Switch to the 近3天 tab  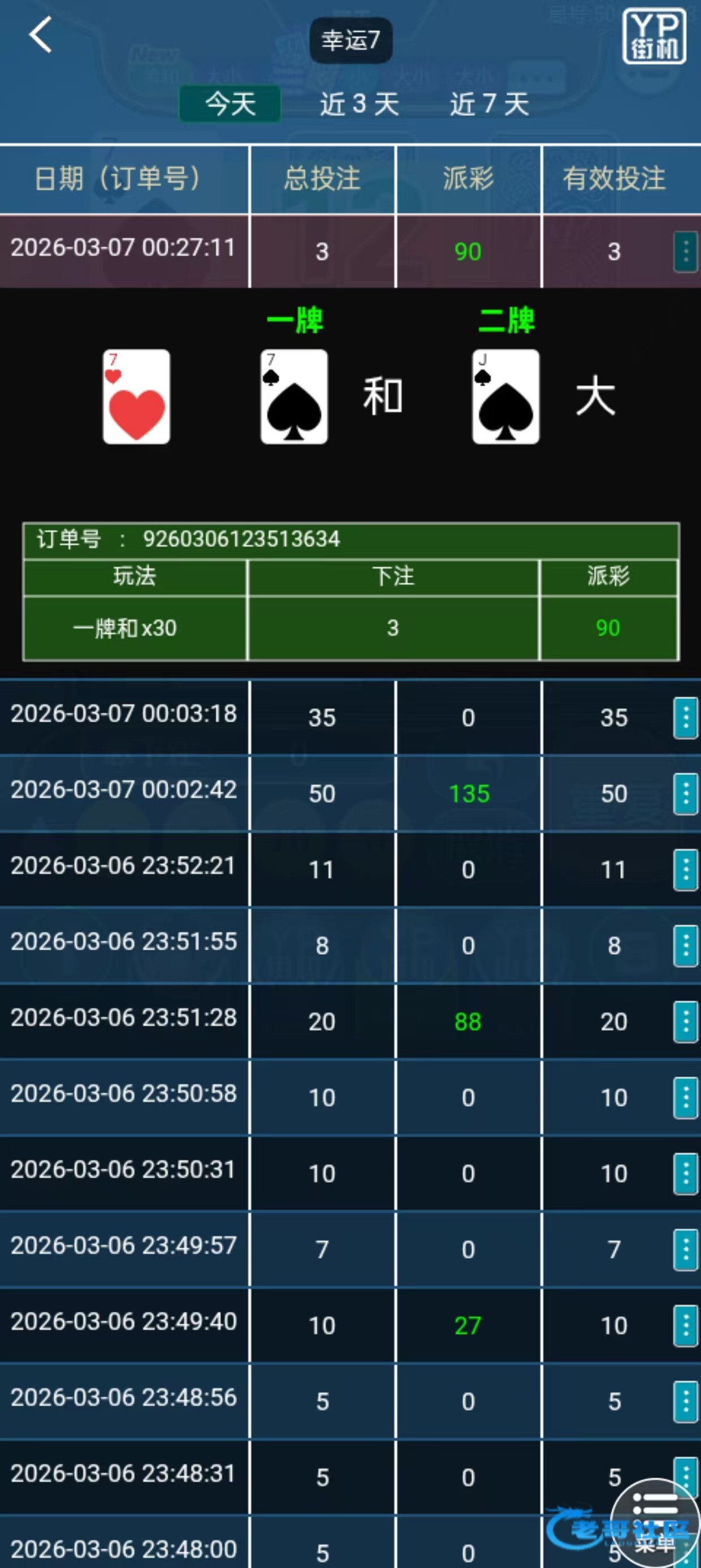tap(359, 104)
